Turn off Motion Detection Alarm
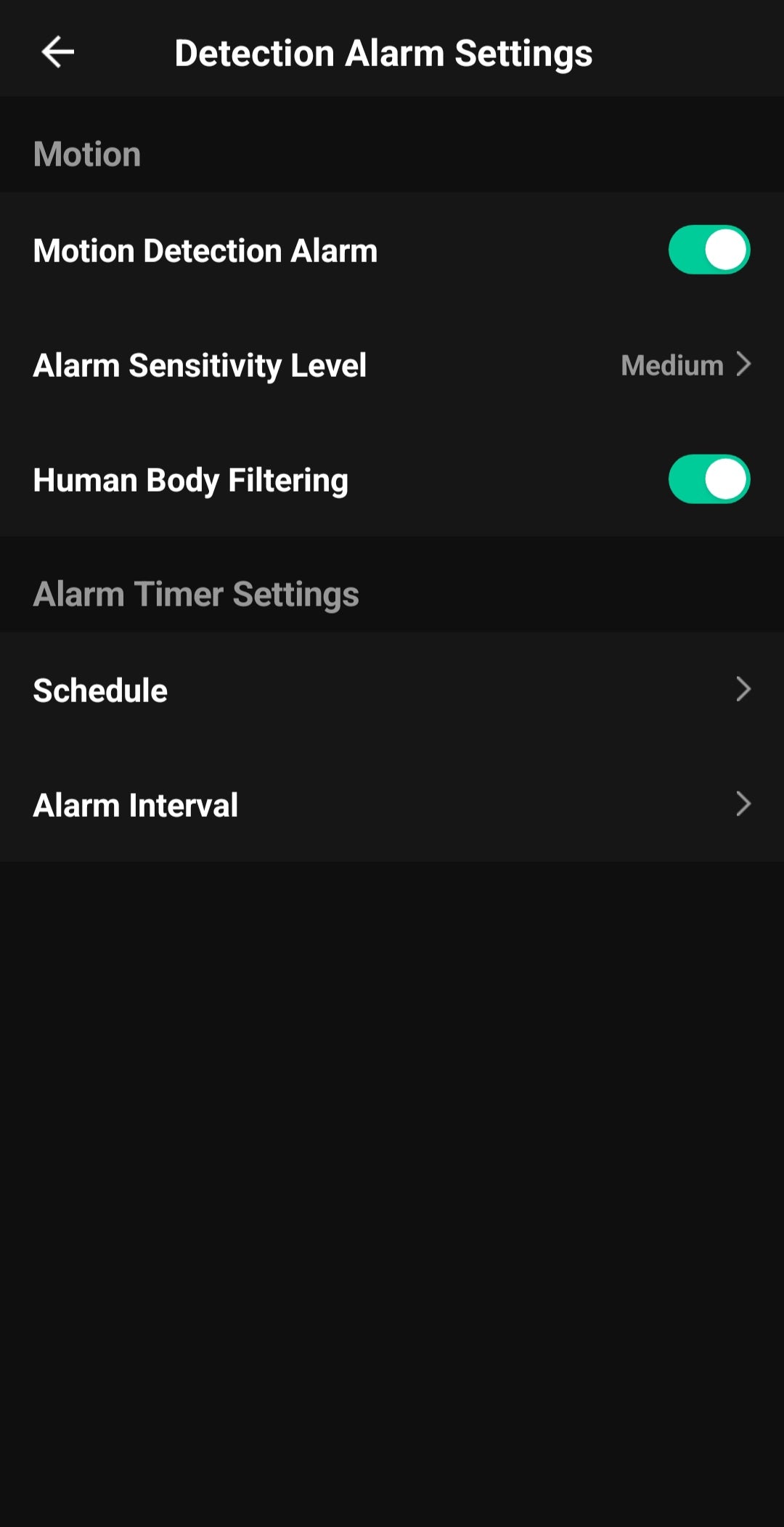The image size is (784, 1527). 709,250
